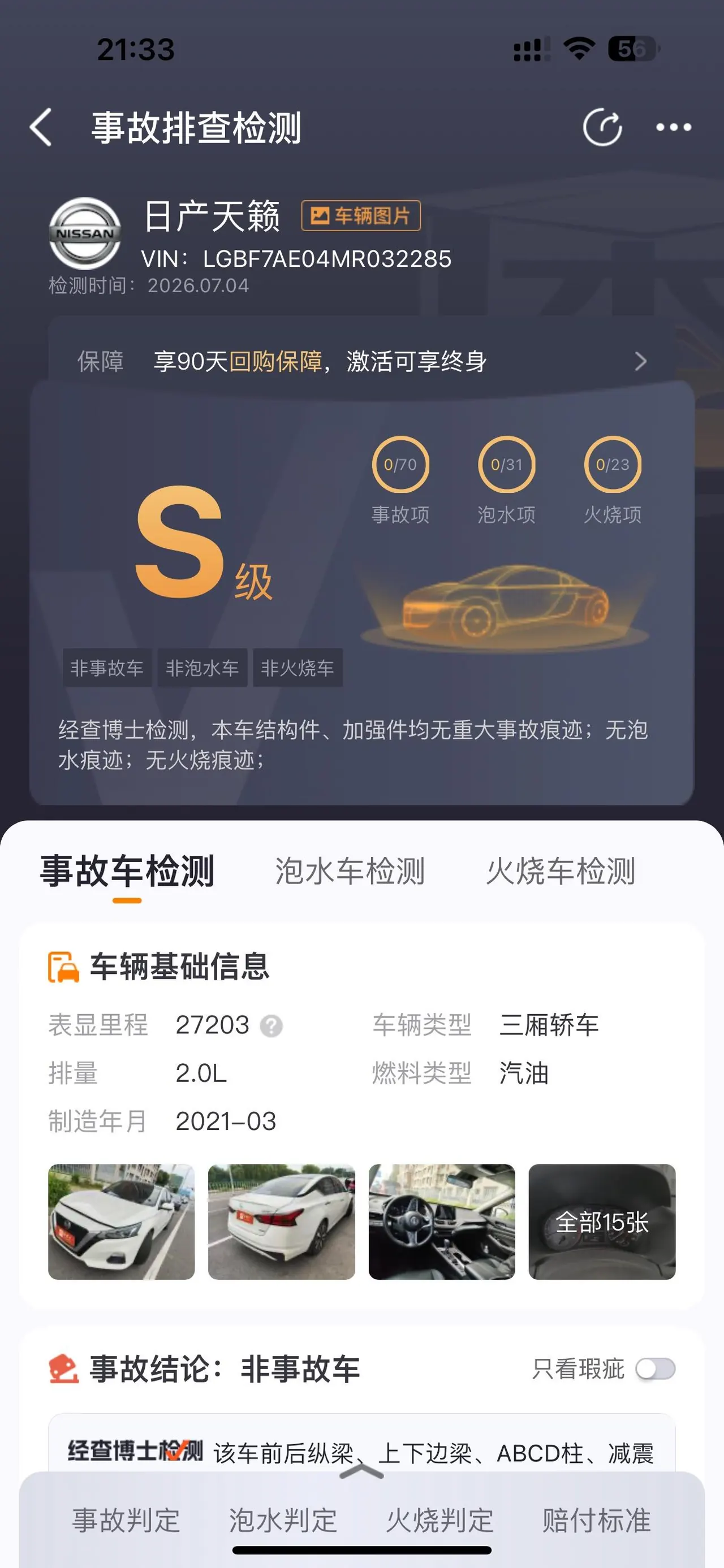Open the 90天回购保障 guarantee row

363,361
